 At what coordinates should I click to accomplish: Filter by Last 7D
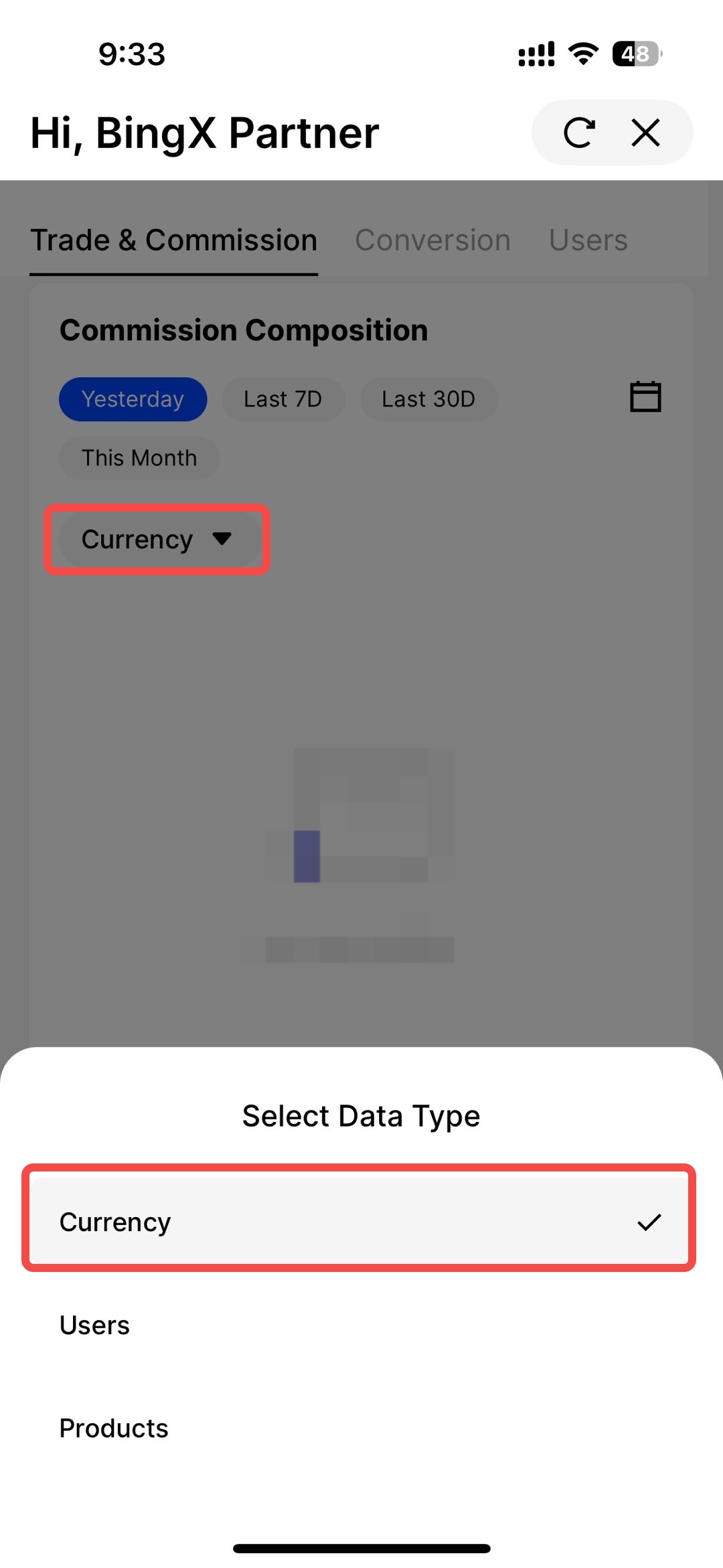283,399
